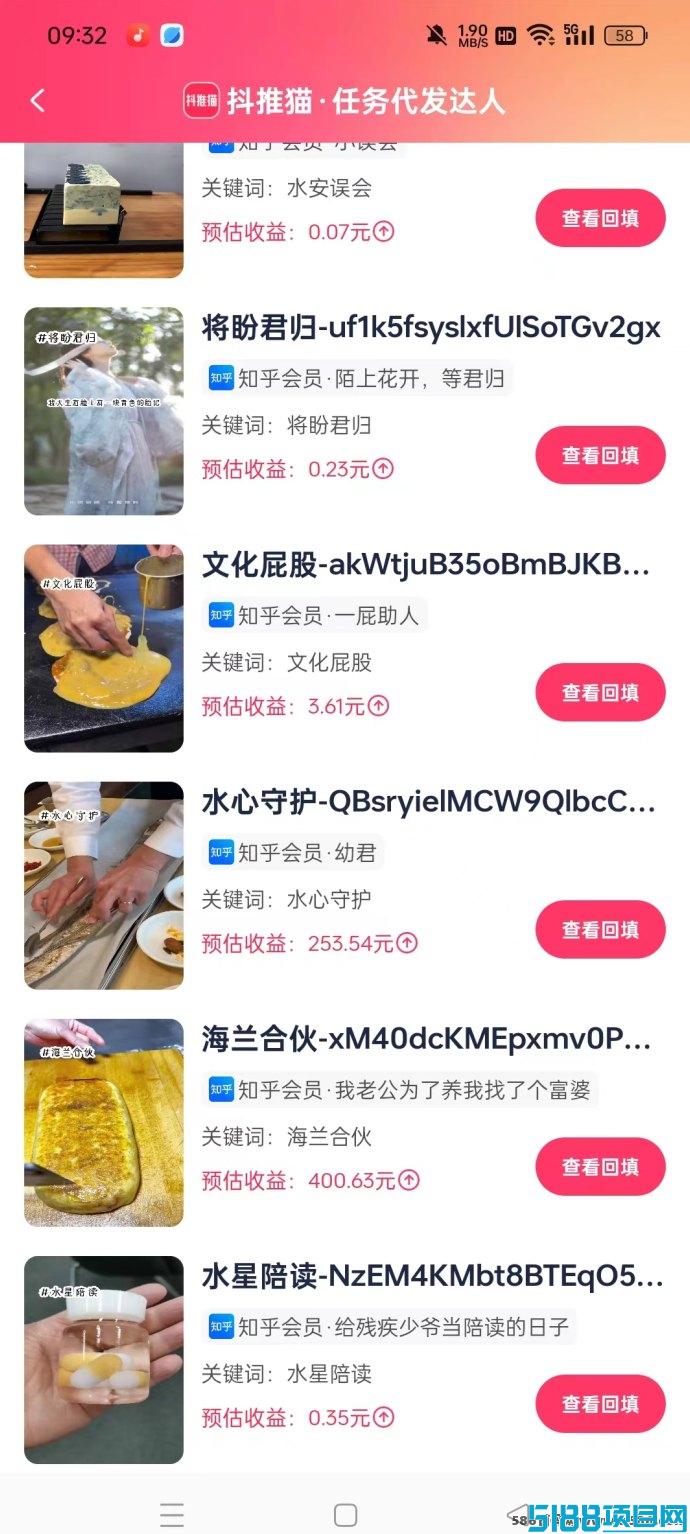Open the system recent apps menu
Viewport: 690px width, 1534px height.
click(x=172, y=1514)
